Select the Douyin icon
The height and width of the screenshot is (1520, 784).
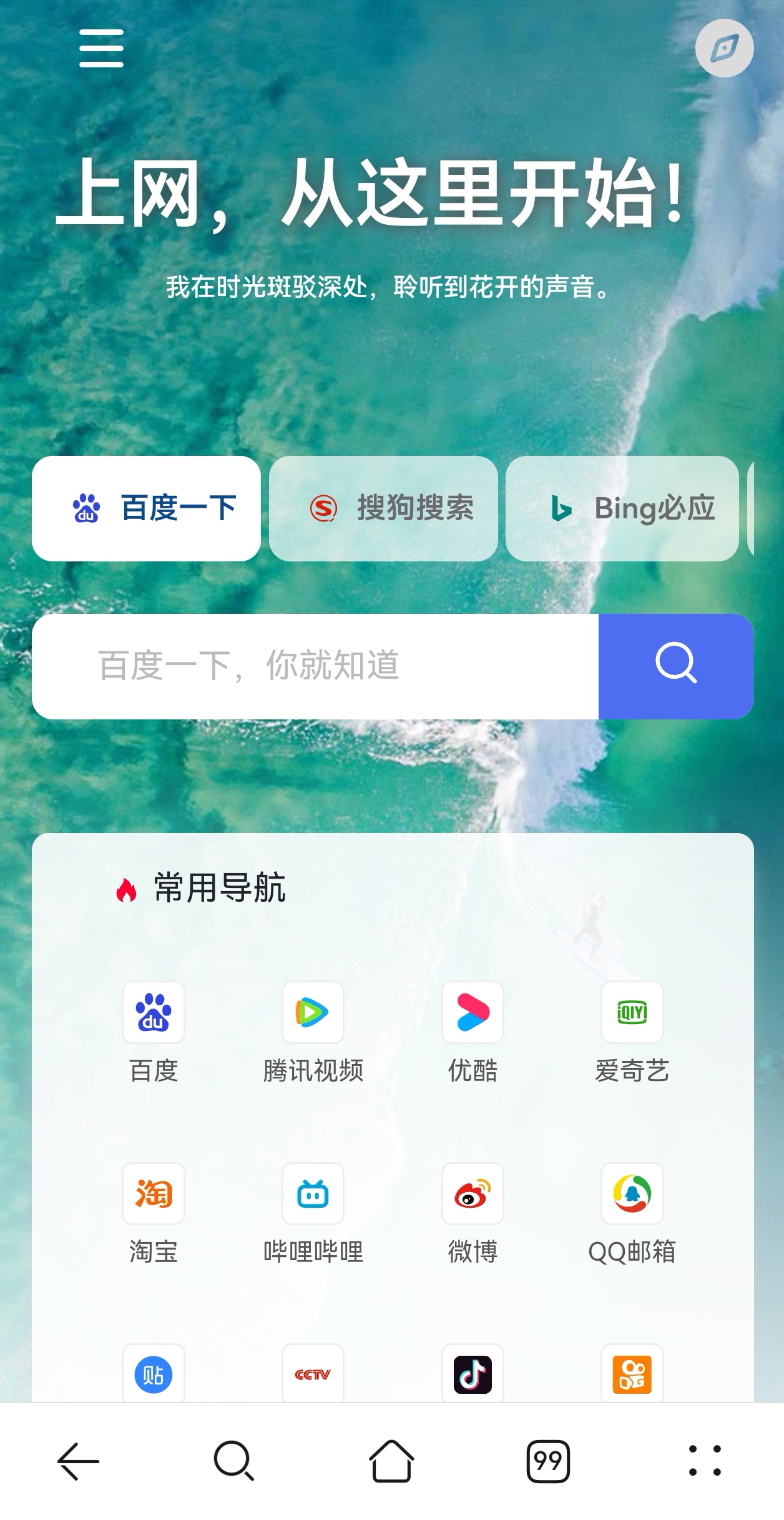pyautogui.click(x=473, y=1374)
